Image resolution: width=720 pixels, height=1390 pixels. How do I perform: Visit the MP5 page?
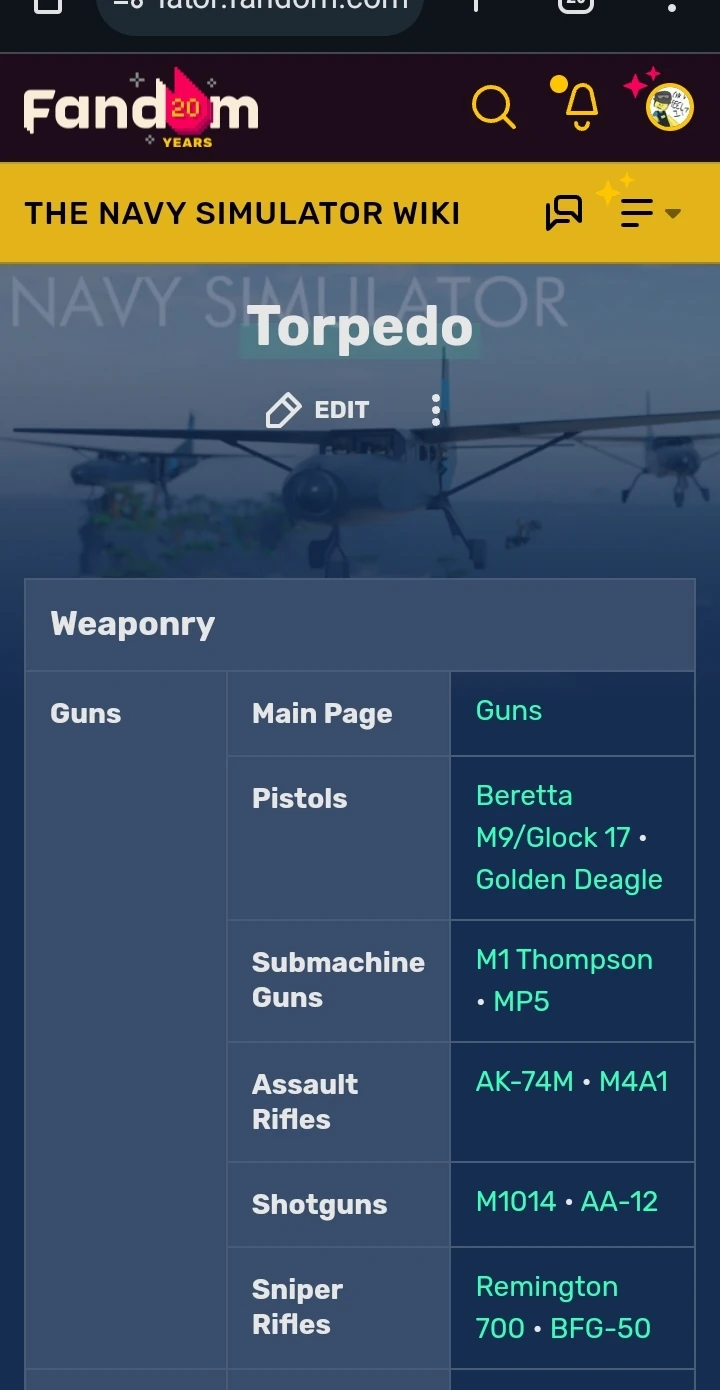click(x=521, y=1001)
